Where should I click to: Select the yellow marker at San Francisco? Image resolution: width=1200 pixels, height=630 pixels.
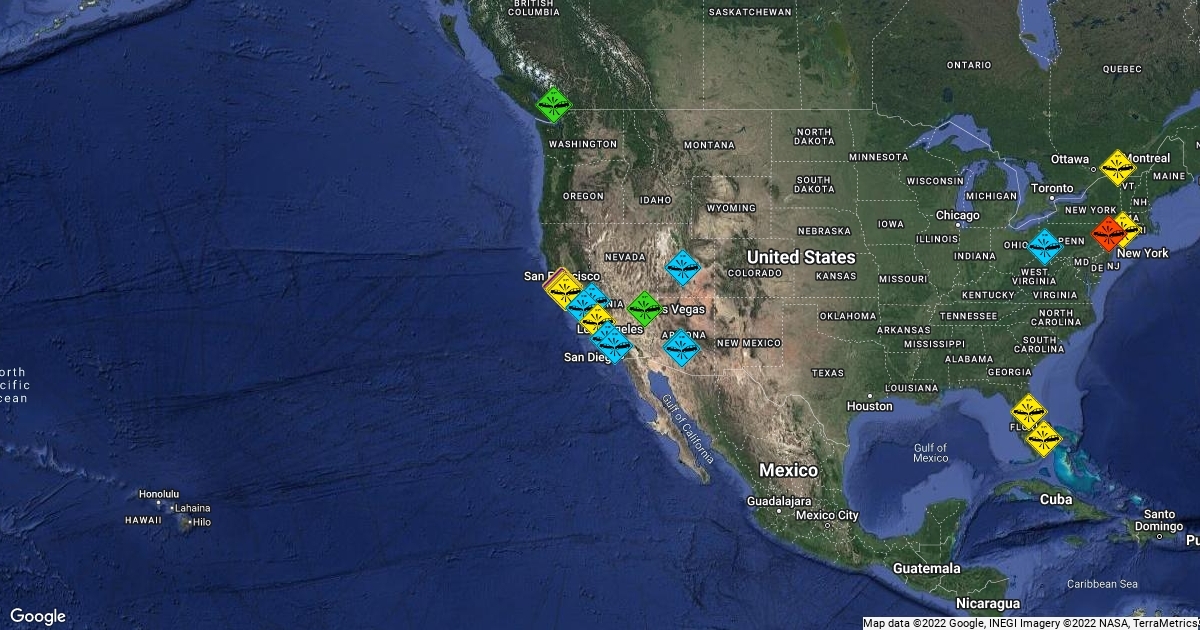[x=564, y=290]
